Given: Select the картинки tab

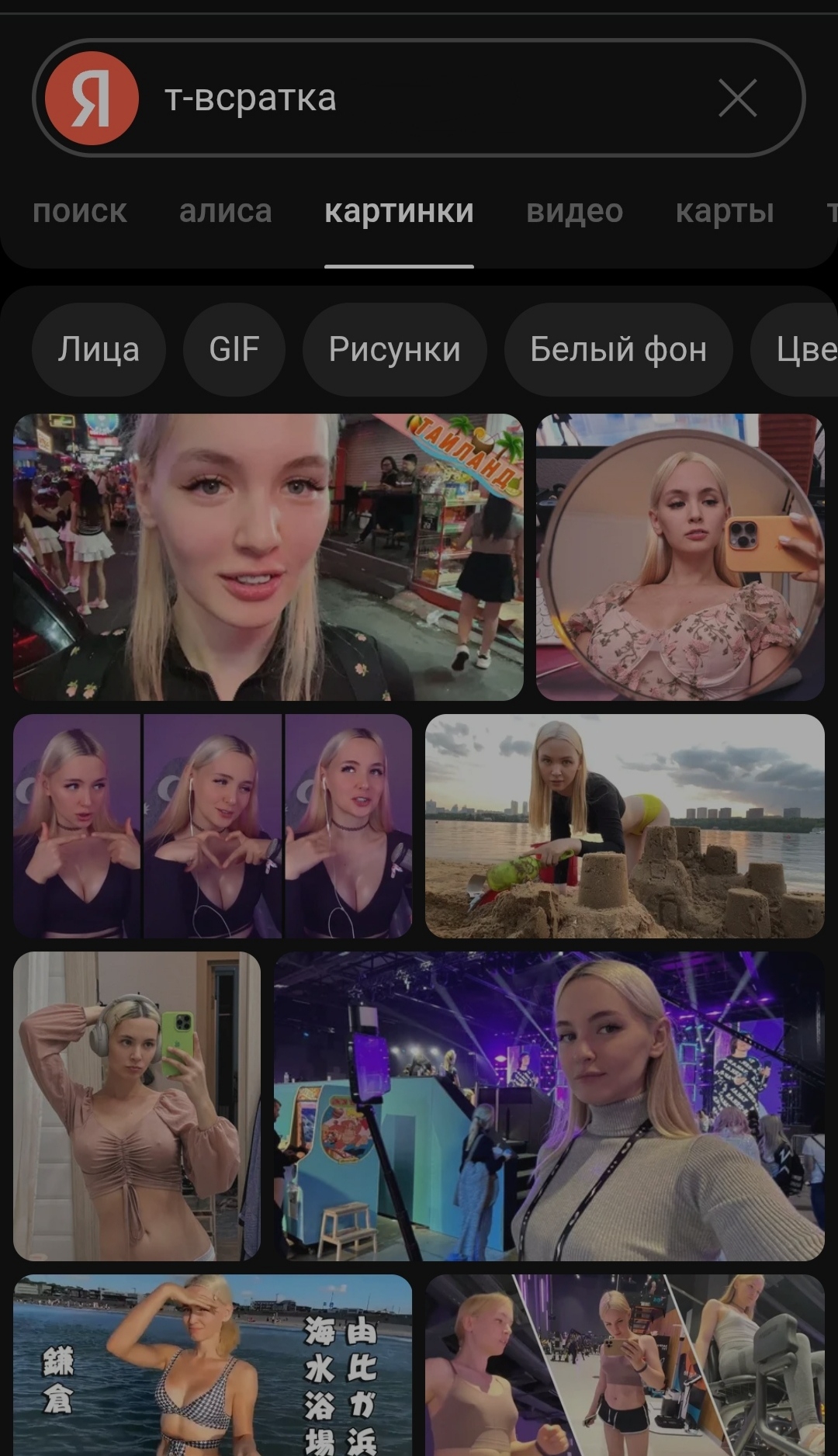Looking at the screenshot, I should pos(399,211).
